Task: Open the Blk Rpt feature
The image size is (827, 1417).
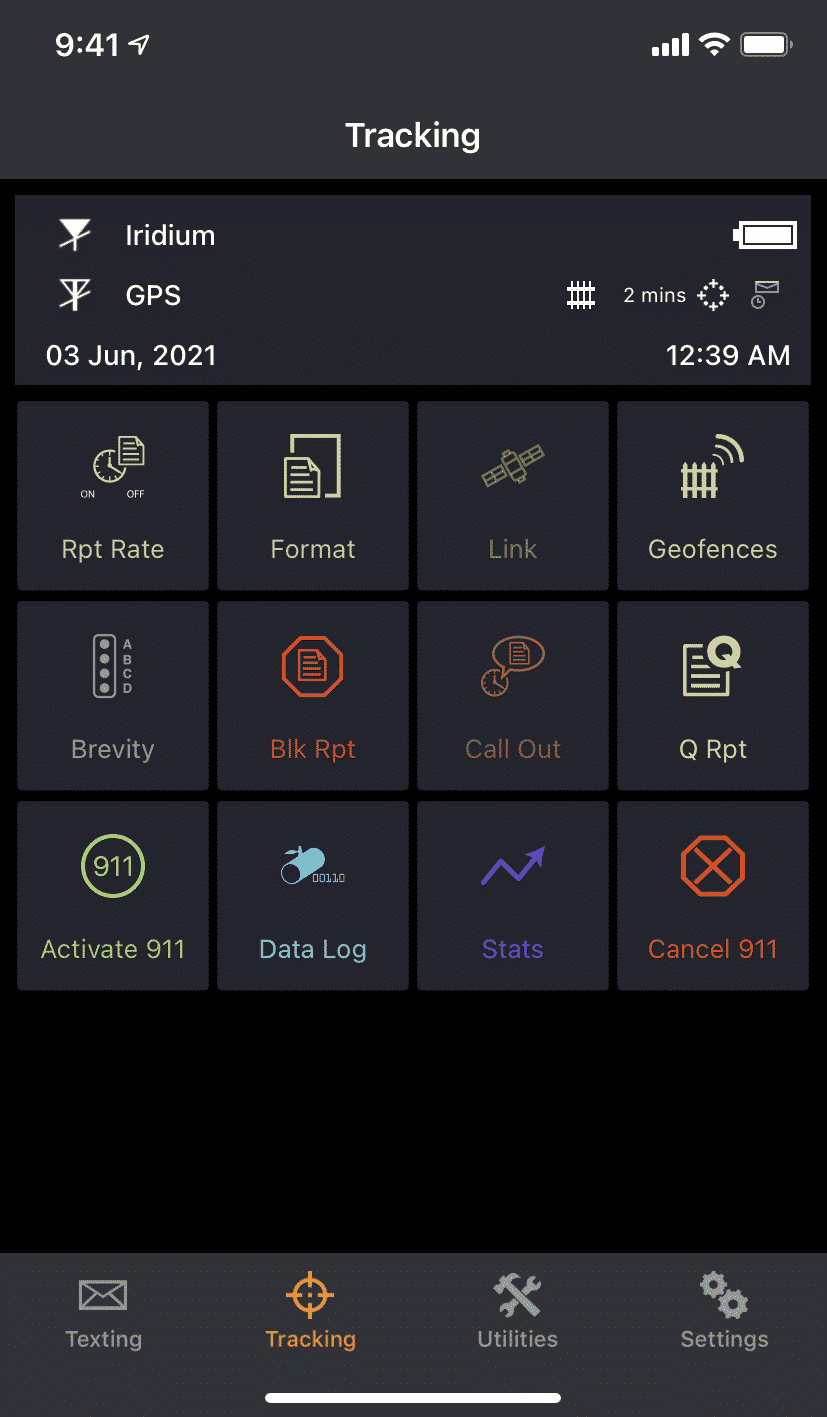Action: [x=312, y=695]
